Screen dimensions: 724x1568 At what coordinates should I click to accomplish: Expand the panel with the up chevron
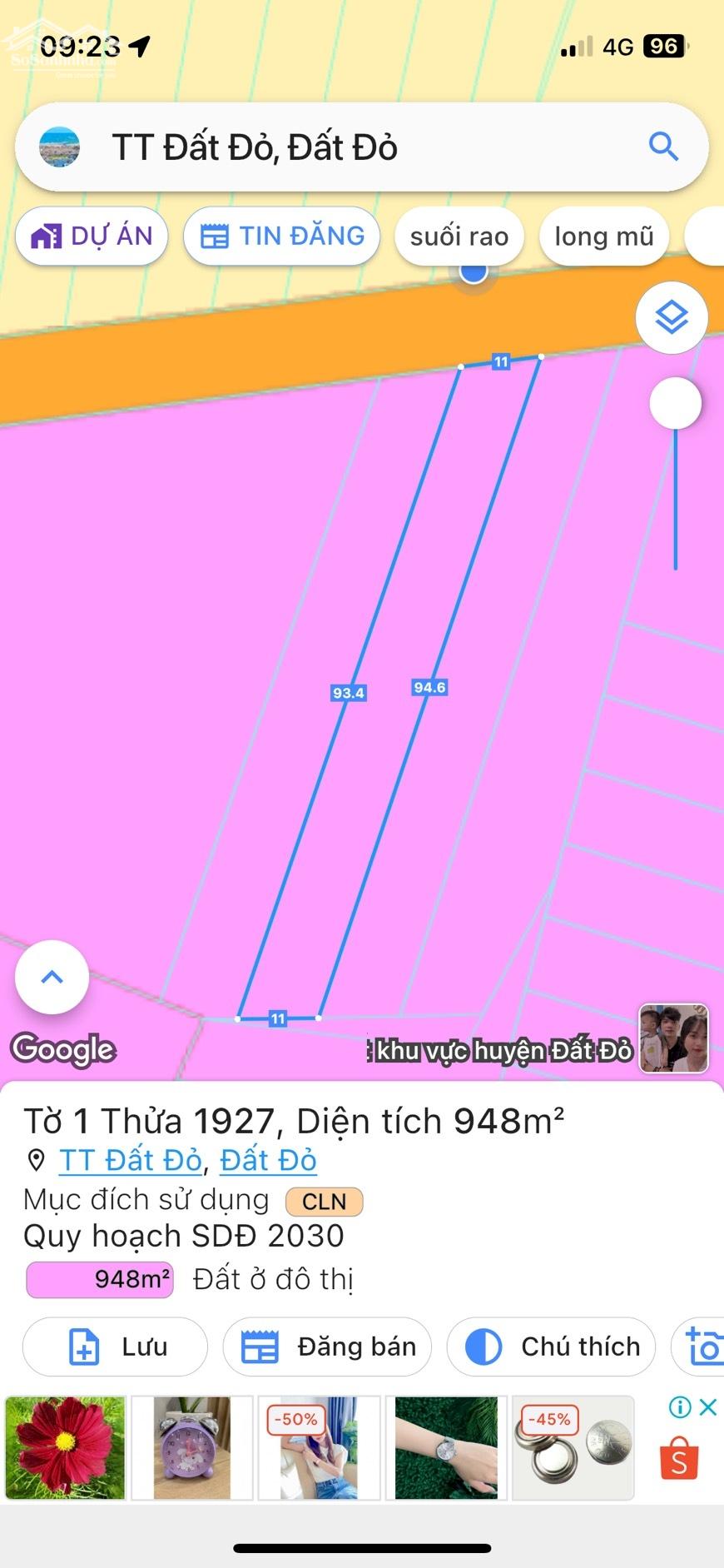[x=52, y=977]
